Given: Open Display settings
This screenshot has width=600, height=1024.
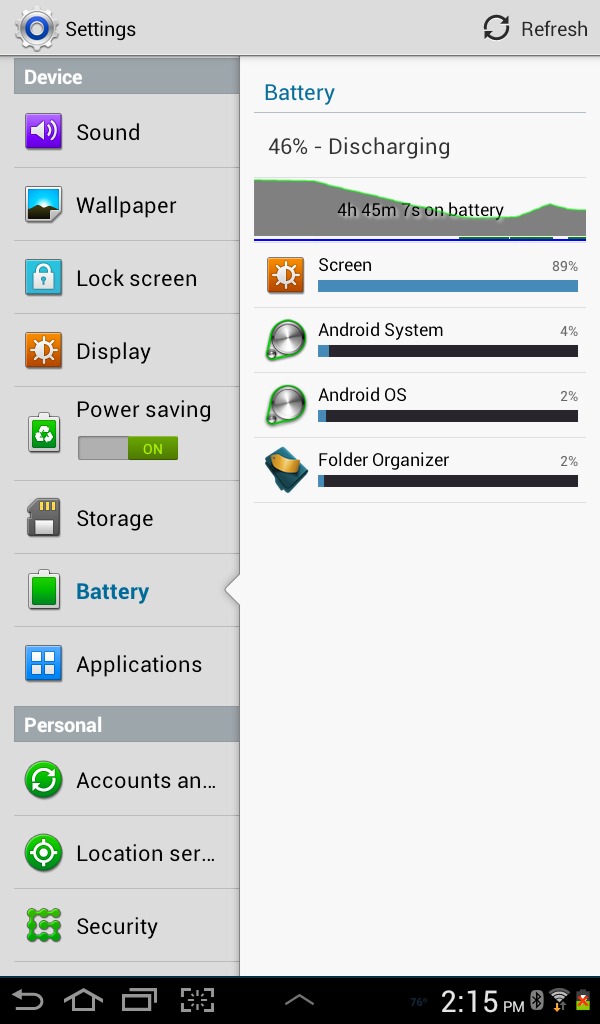Looking at the screenshot, I should (126, 351).
